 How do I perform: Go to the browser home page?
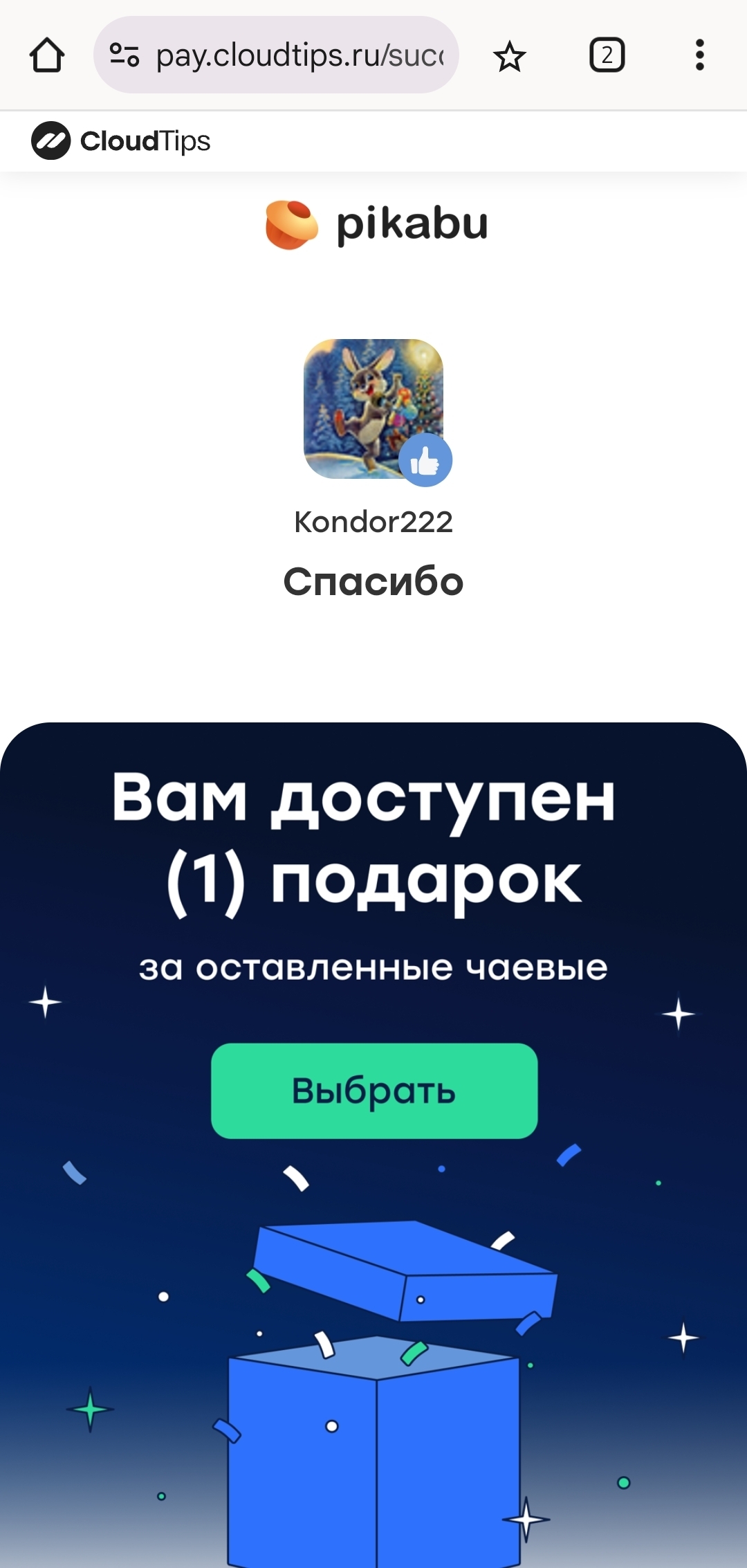pos(47,55)
